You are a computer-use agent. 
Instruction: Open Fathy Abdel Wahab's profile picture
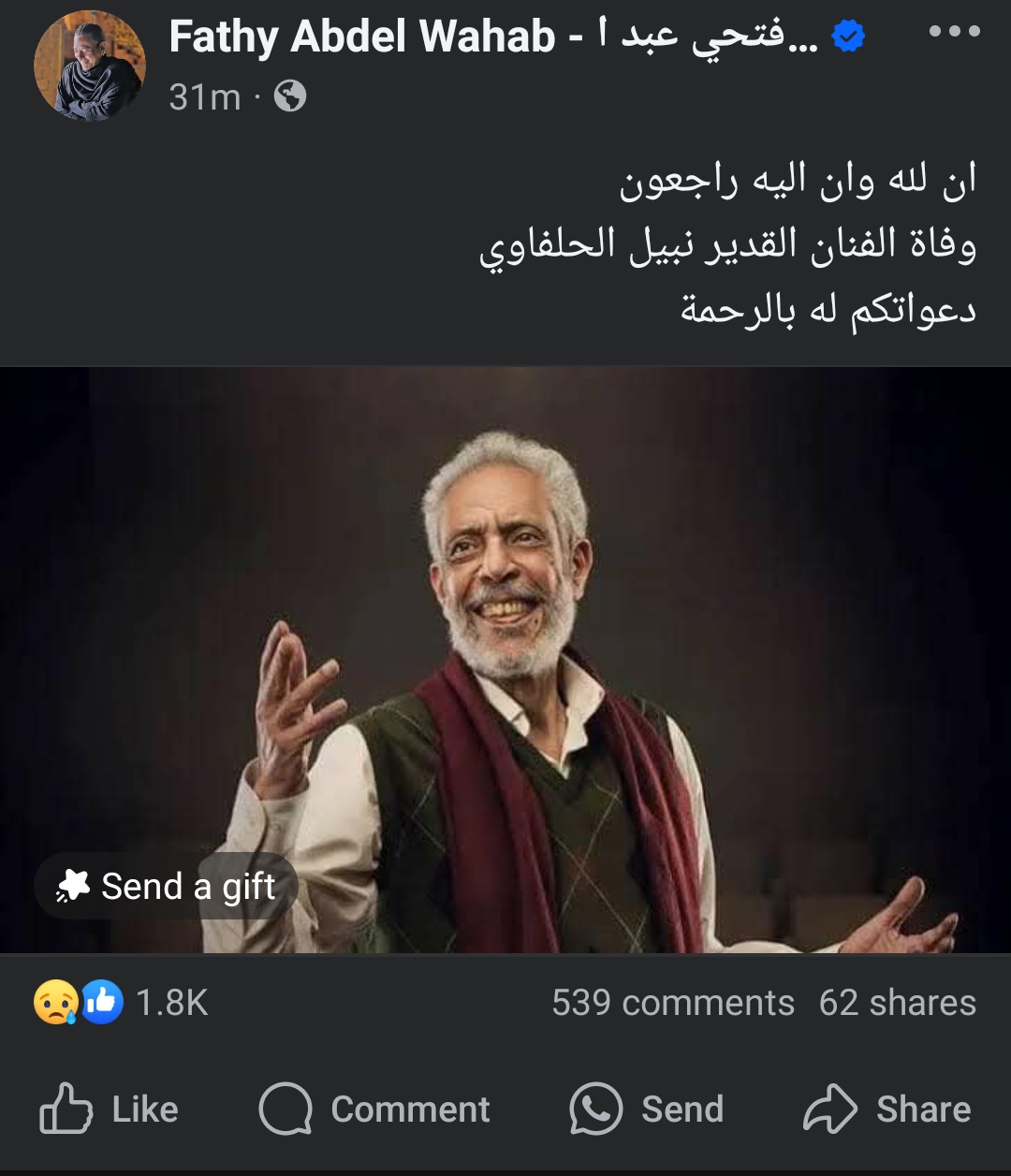tap(90, 66)
